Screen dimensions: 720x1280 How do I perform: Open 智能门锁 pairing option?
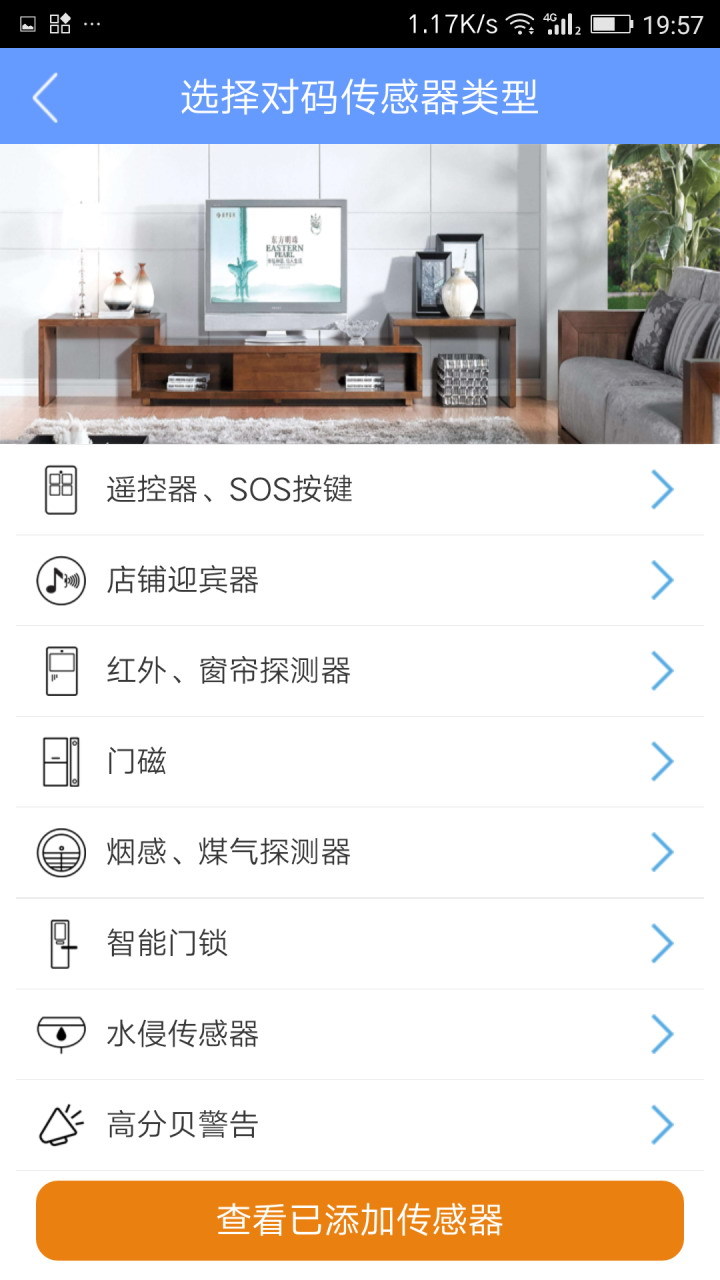(359, 943)
